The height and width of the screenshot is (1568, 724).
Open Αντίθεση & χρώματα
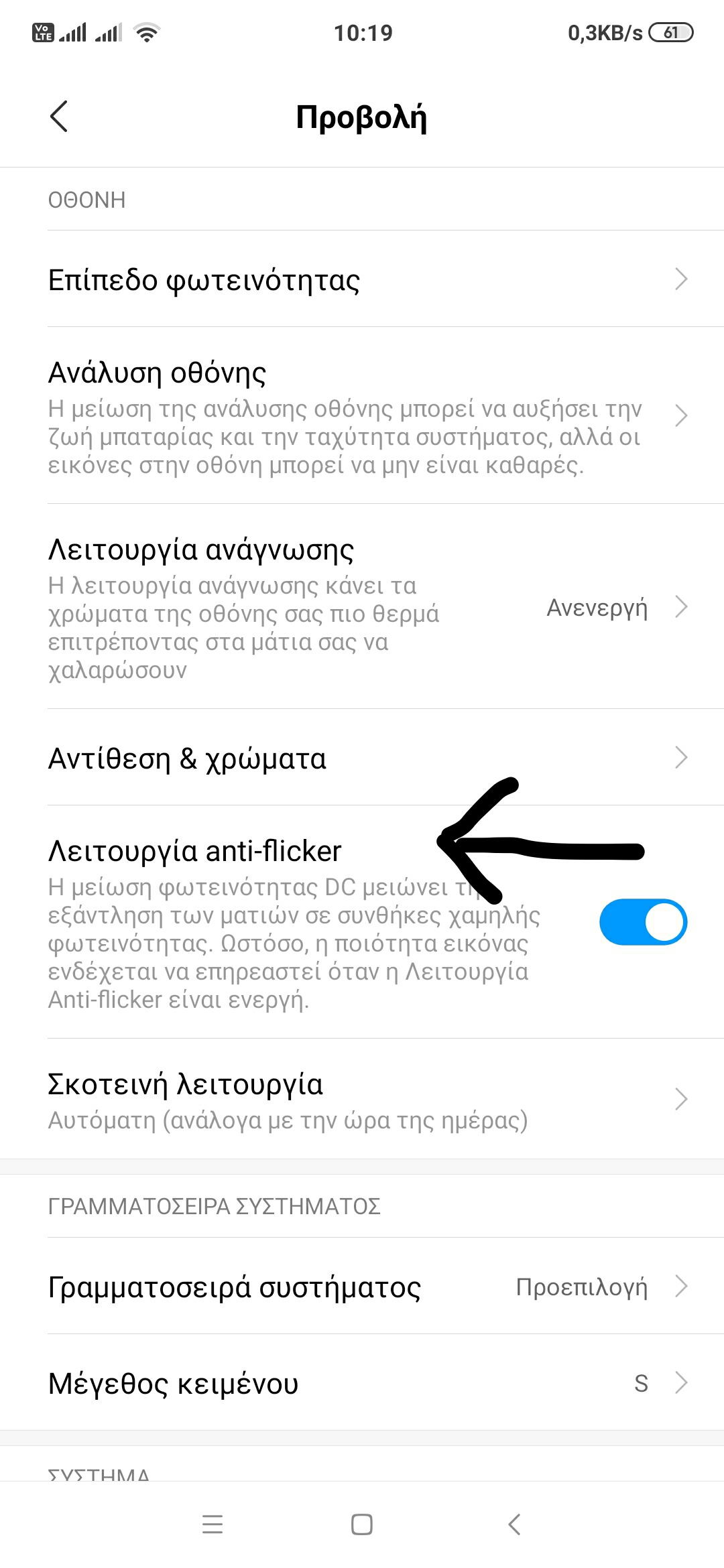tap(362, 758)
